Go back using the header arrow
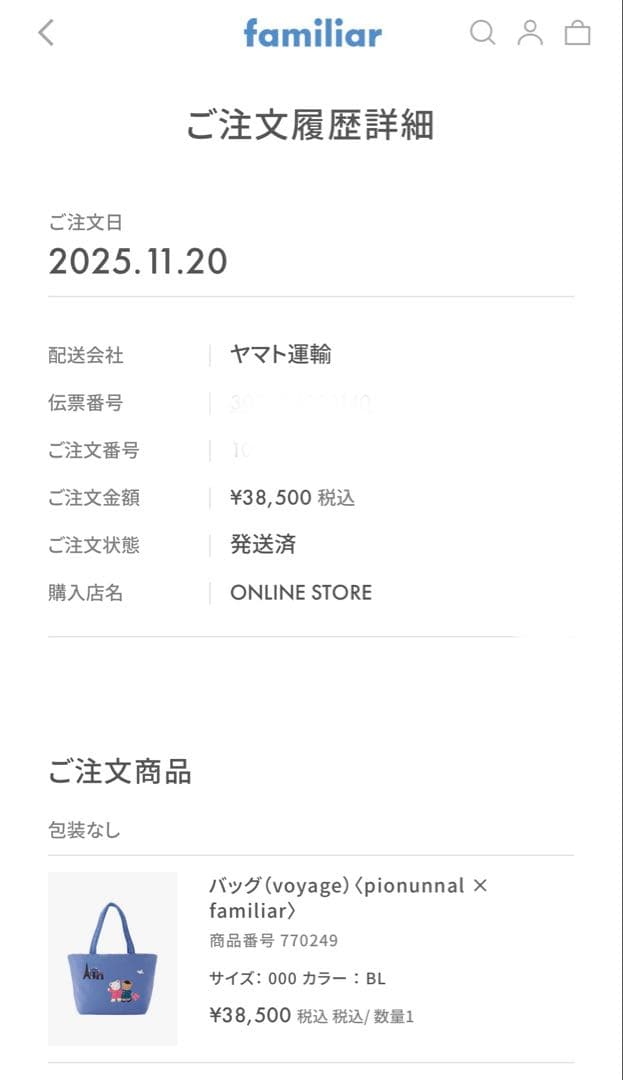The image size is (623, 1080). click(46, 33)
